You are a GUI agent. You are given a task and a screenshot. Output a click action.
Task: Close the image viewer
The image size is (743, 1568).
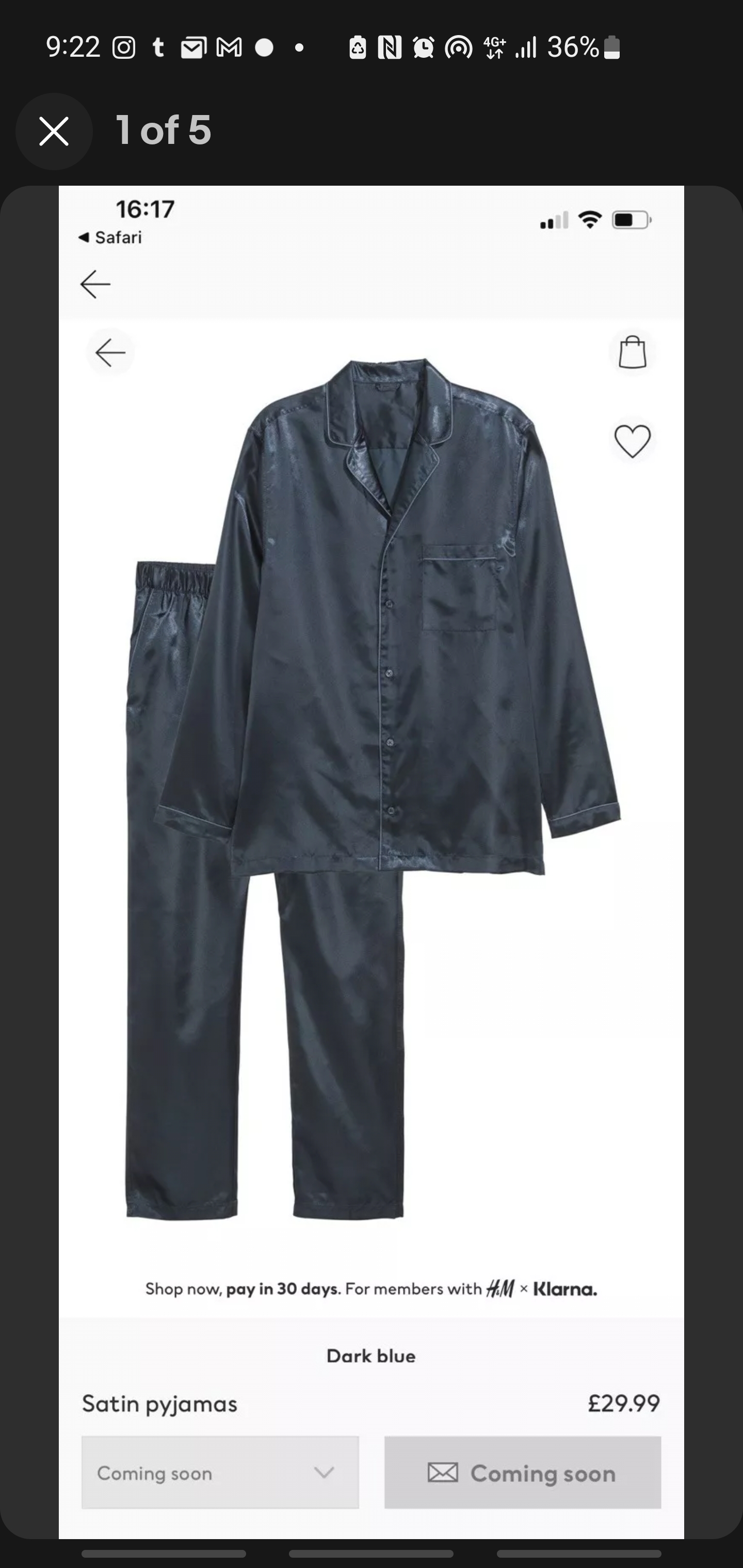coord(54,132)
